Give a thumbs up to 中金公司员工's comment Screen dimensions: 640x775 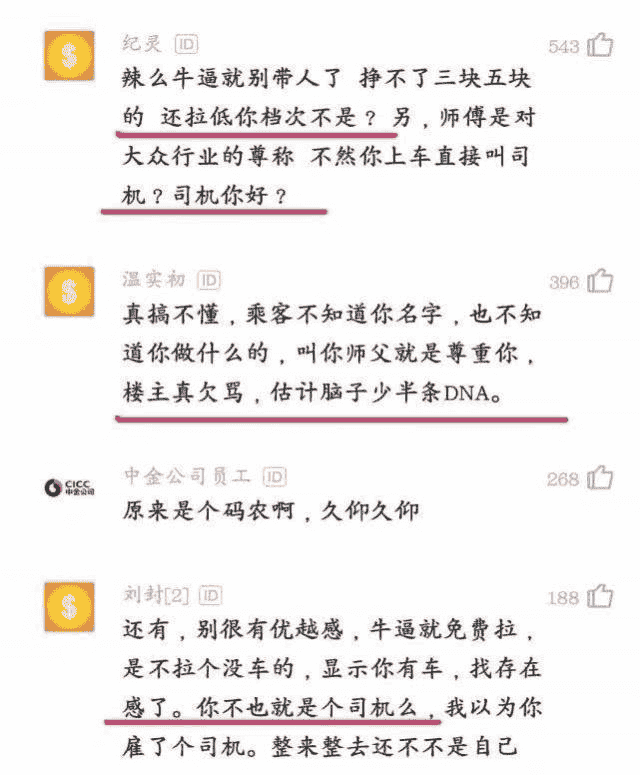(600, 478)
